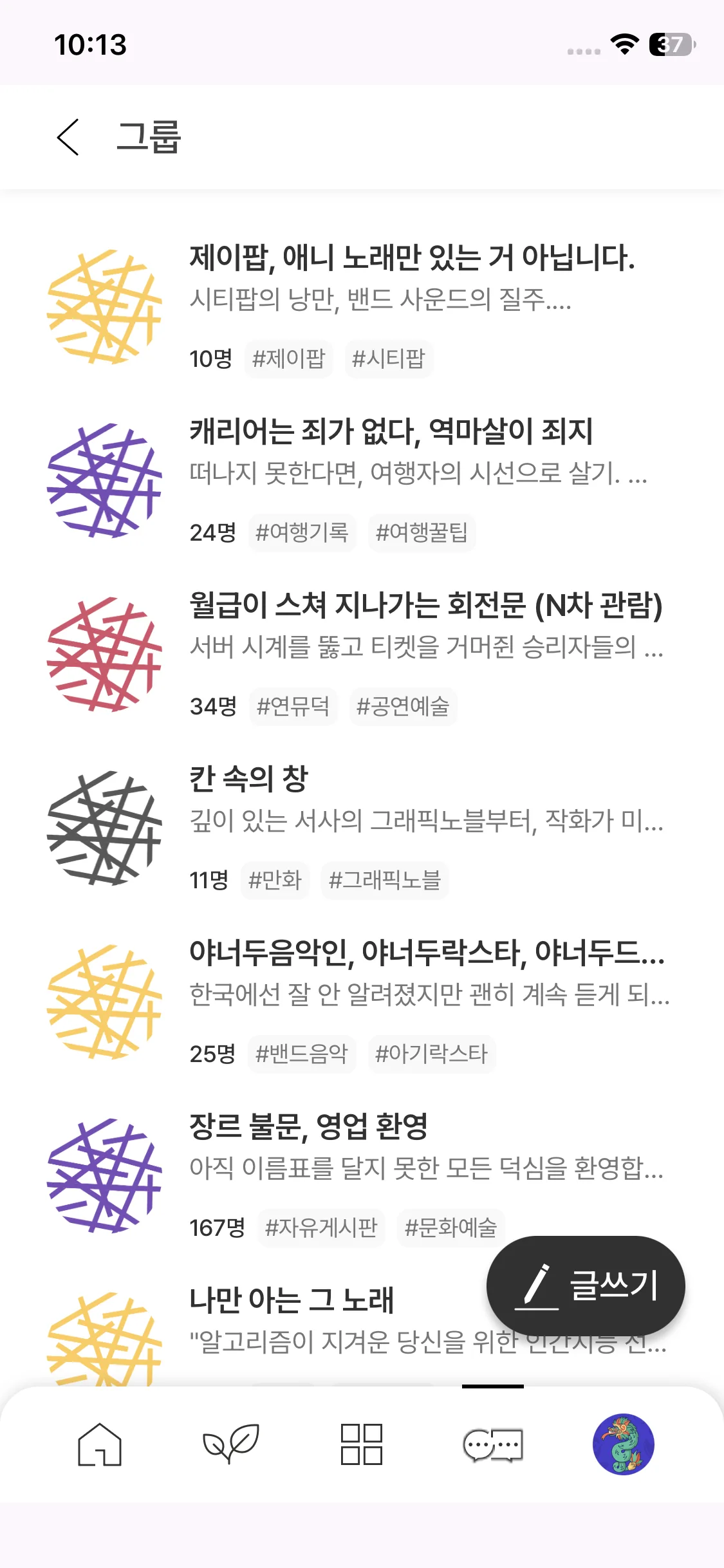Switch to the leaf sprout tab
The width and height of the screenshot is (724, 1568).
point(231,1444)
